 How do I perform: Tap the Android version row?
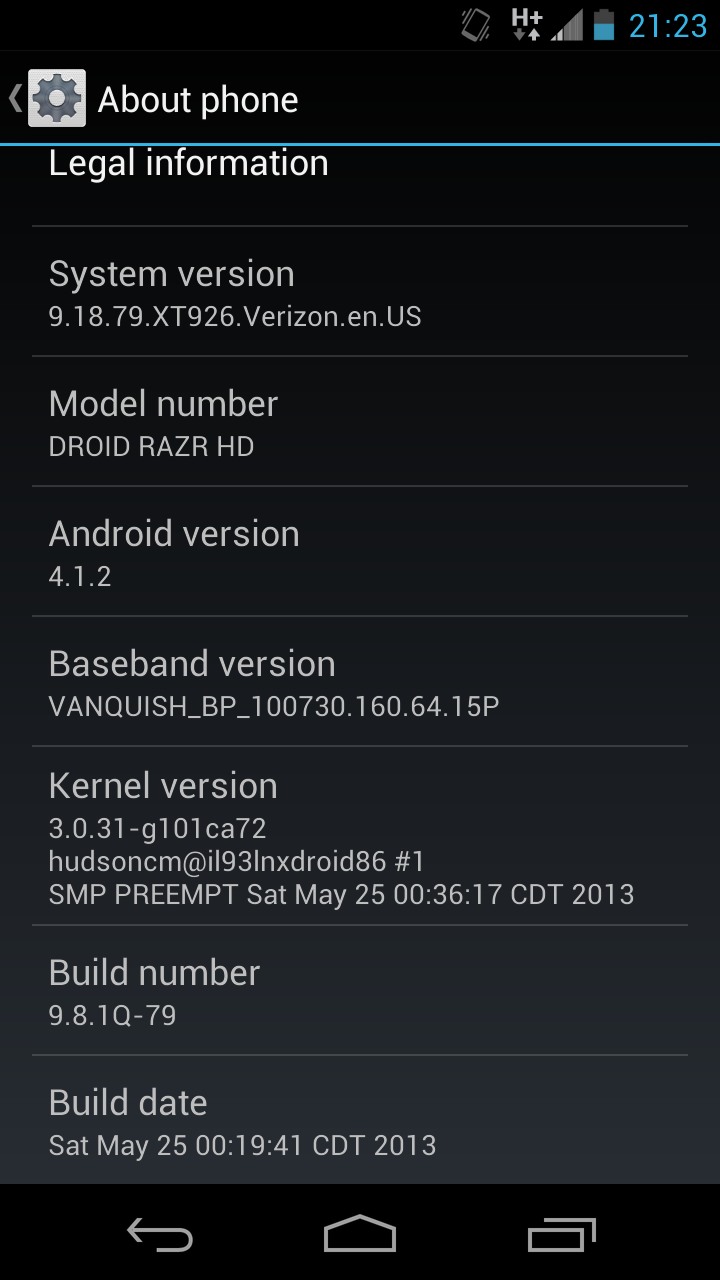[360, 551]
